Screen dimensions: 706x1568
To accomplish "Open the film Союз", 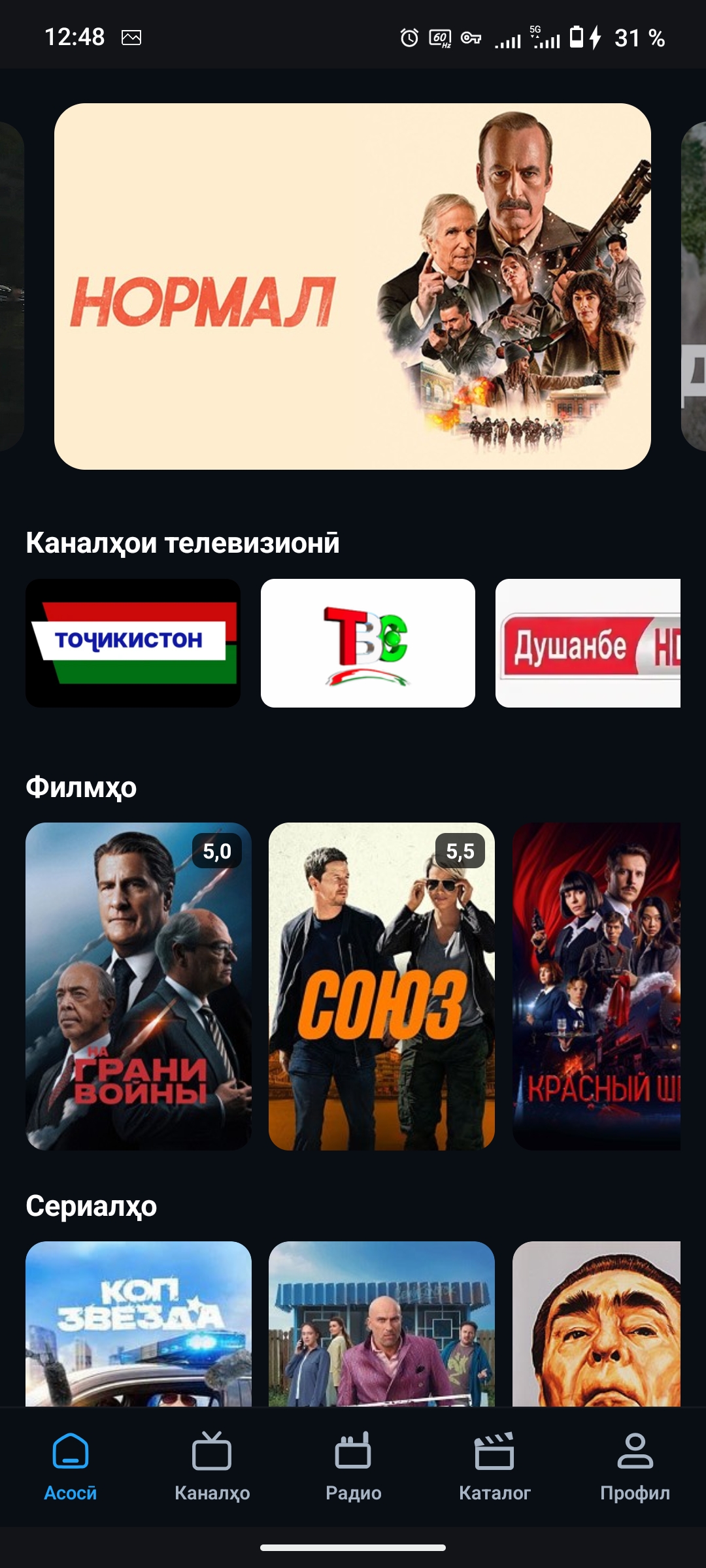I will [x=382, y=987].
